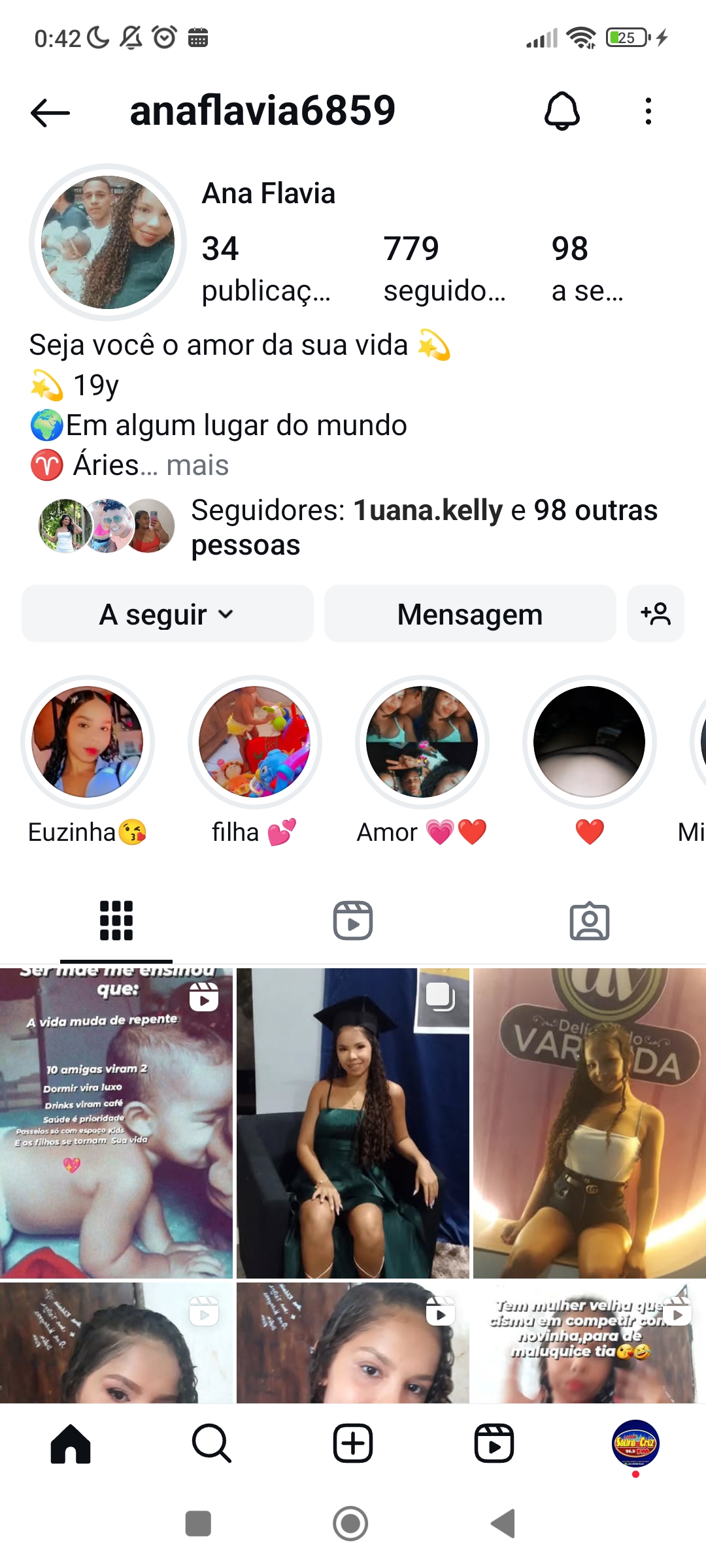Open the Search tab in bottom bar

[212, 1444]
